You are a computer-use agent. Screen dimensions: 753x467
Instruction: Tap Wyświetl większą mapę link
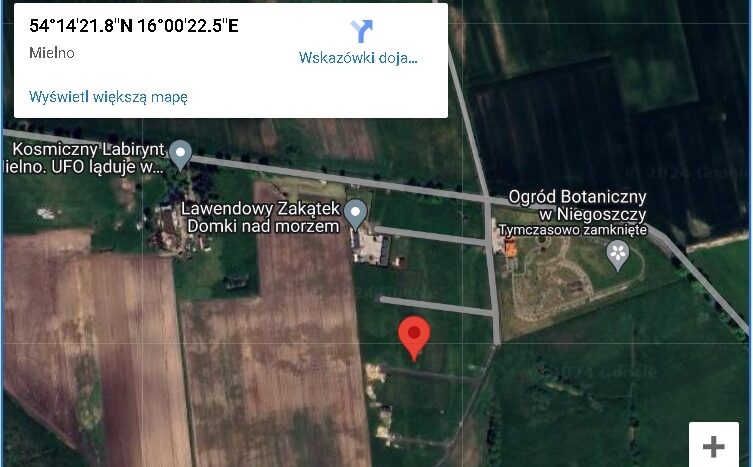109,97
